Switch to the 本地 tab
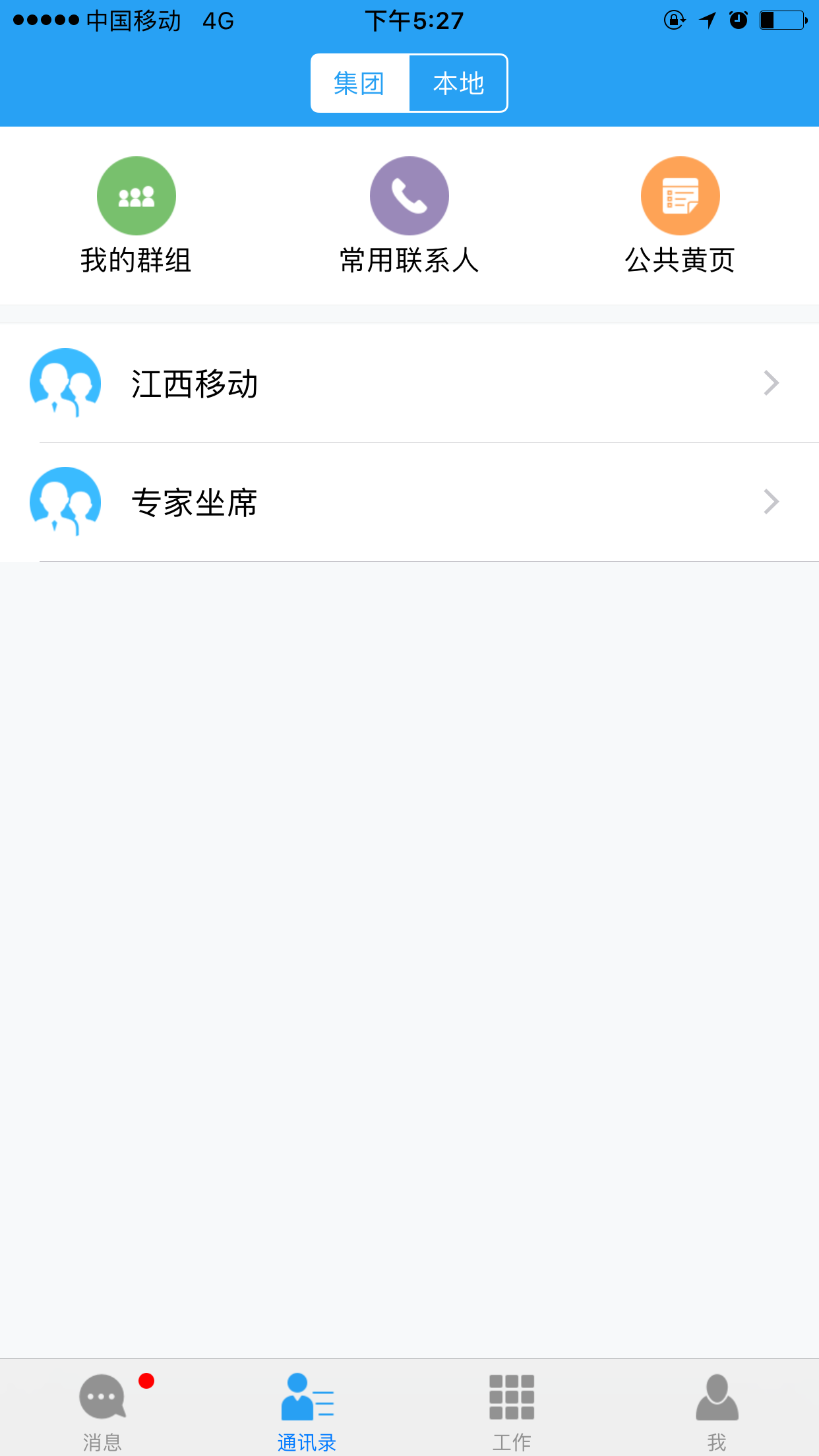819x1456 pixels. click(x=458, y=82)
